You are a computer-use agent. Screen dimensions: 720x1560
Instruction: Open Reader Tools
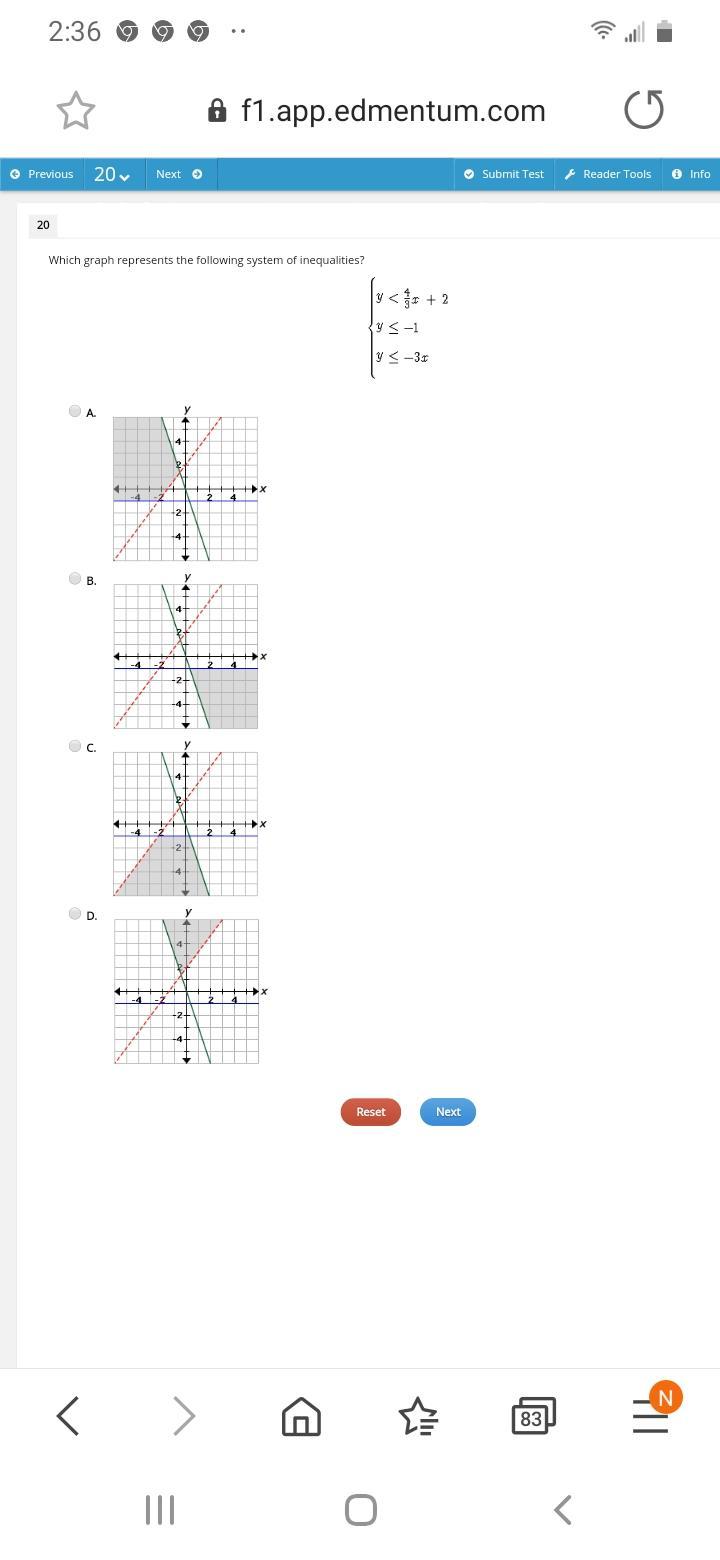coord(607,174)
